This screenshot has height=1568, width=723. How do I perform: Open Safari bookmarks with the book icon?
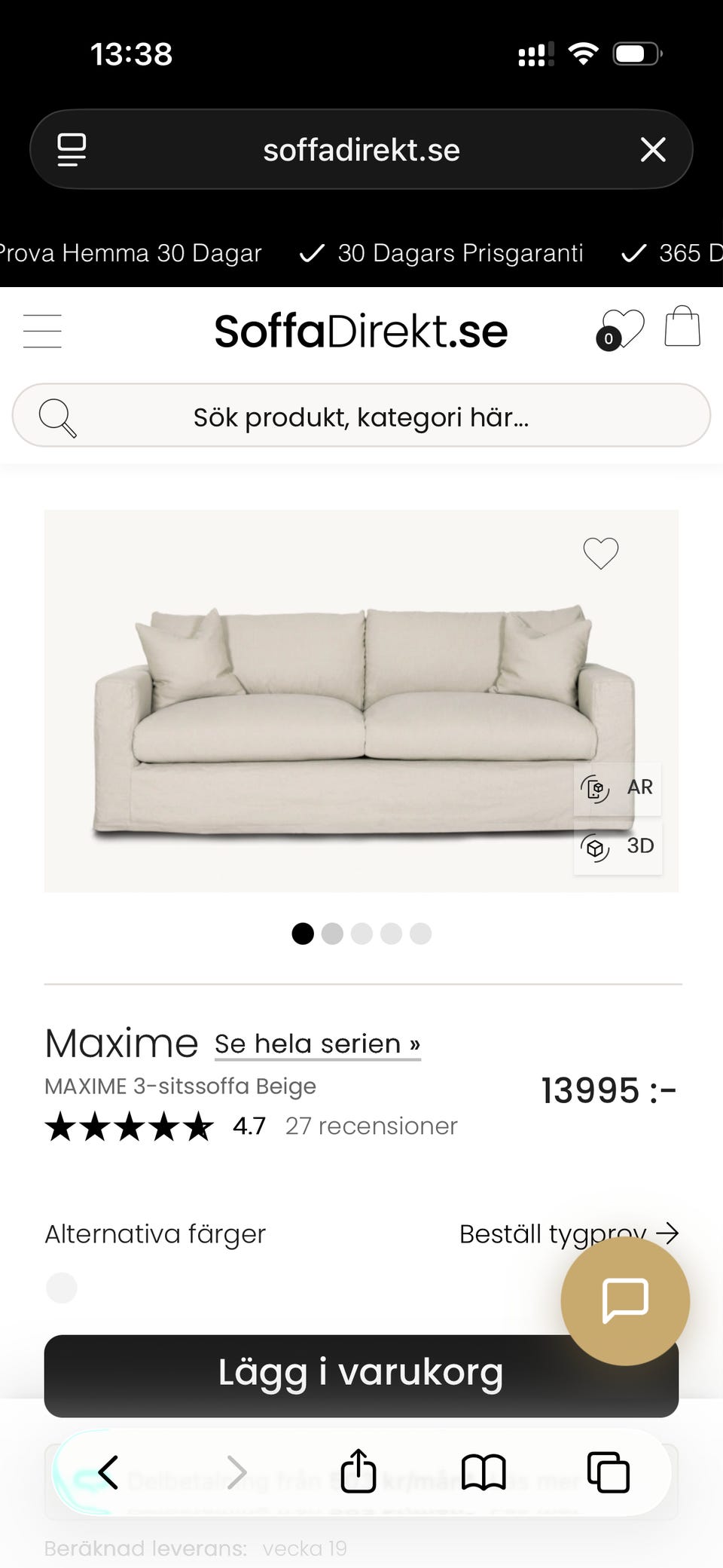[484, 1472]
